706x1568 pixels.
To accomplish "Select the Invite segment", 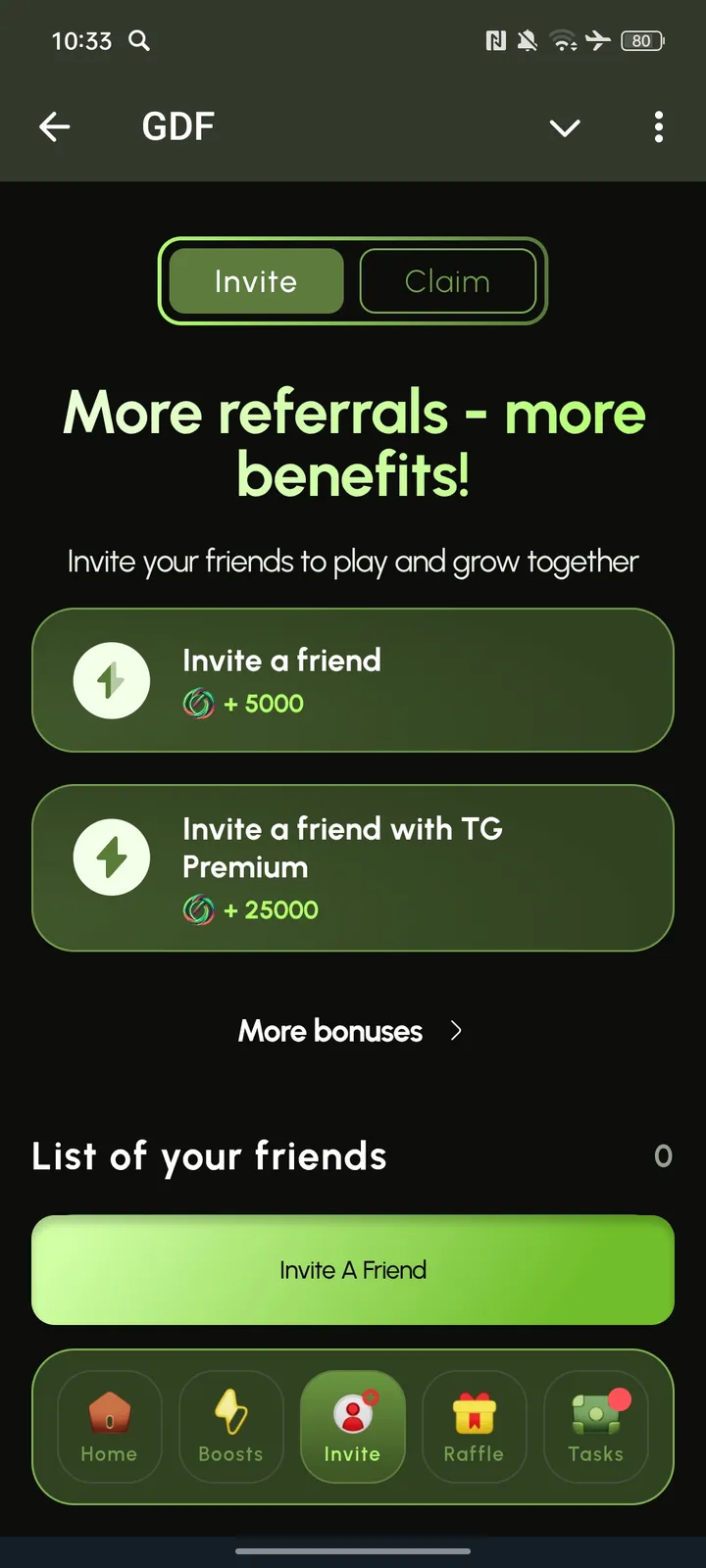I will click(x=256, y=281).
